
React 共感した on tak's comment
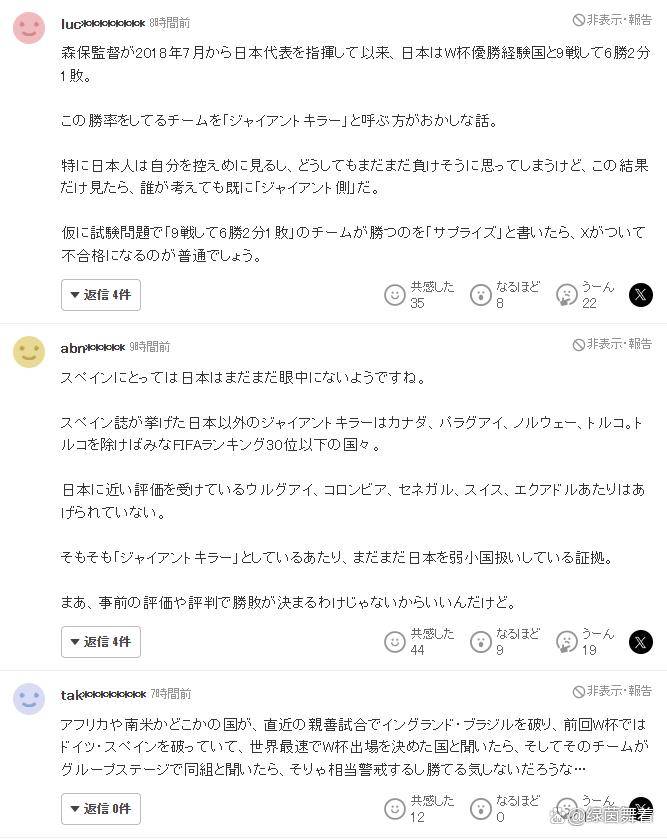click(x=396, y=808)
